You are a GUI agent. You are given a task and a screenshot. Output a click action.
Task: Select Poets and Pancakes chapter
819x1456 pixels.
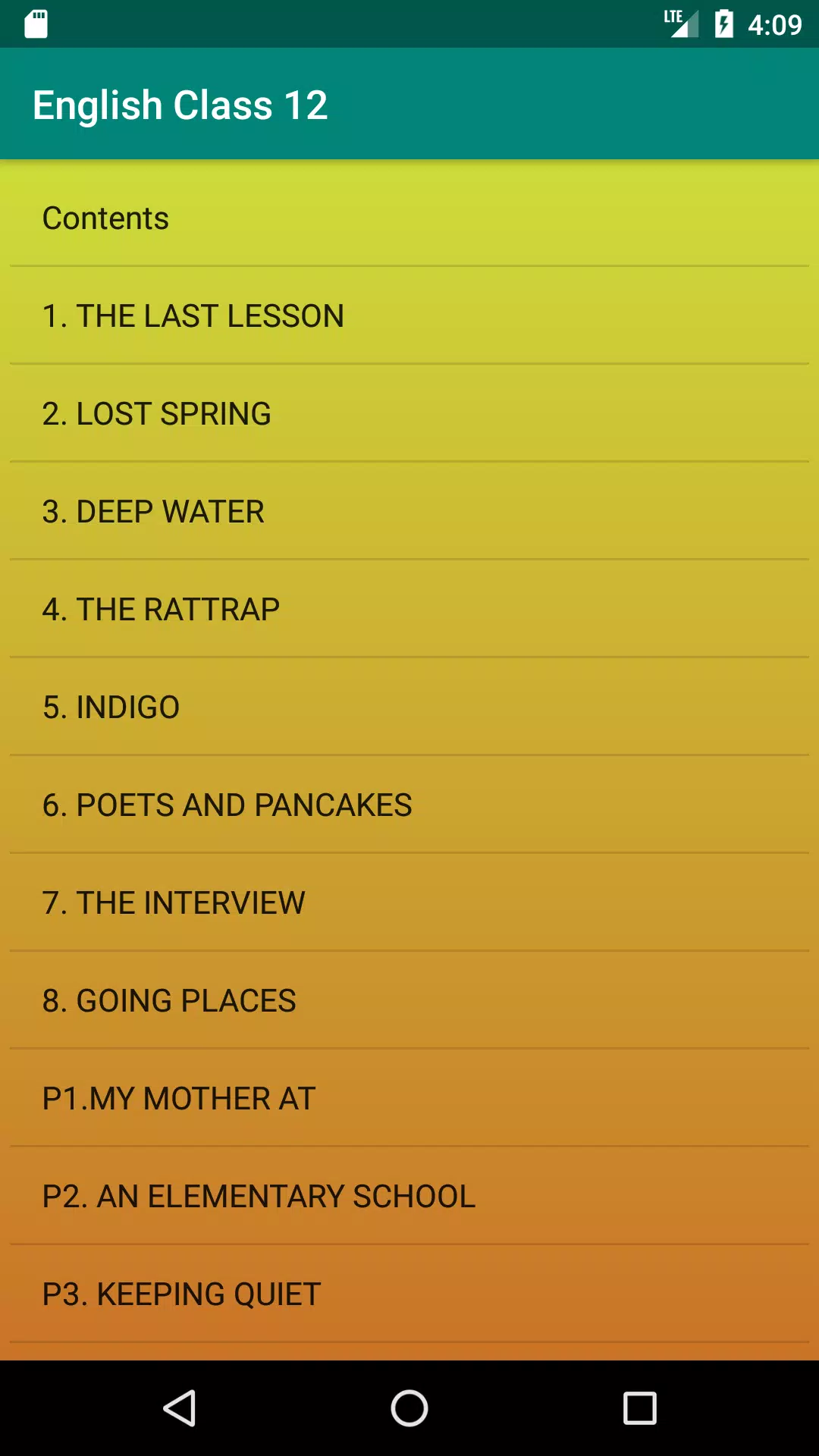click(409, 805)
